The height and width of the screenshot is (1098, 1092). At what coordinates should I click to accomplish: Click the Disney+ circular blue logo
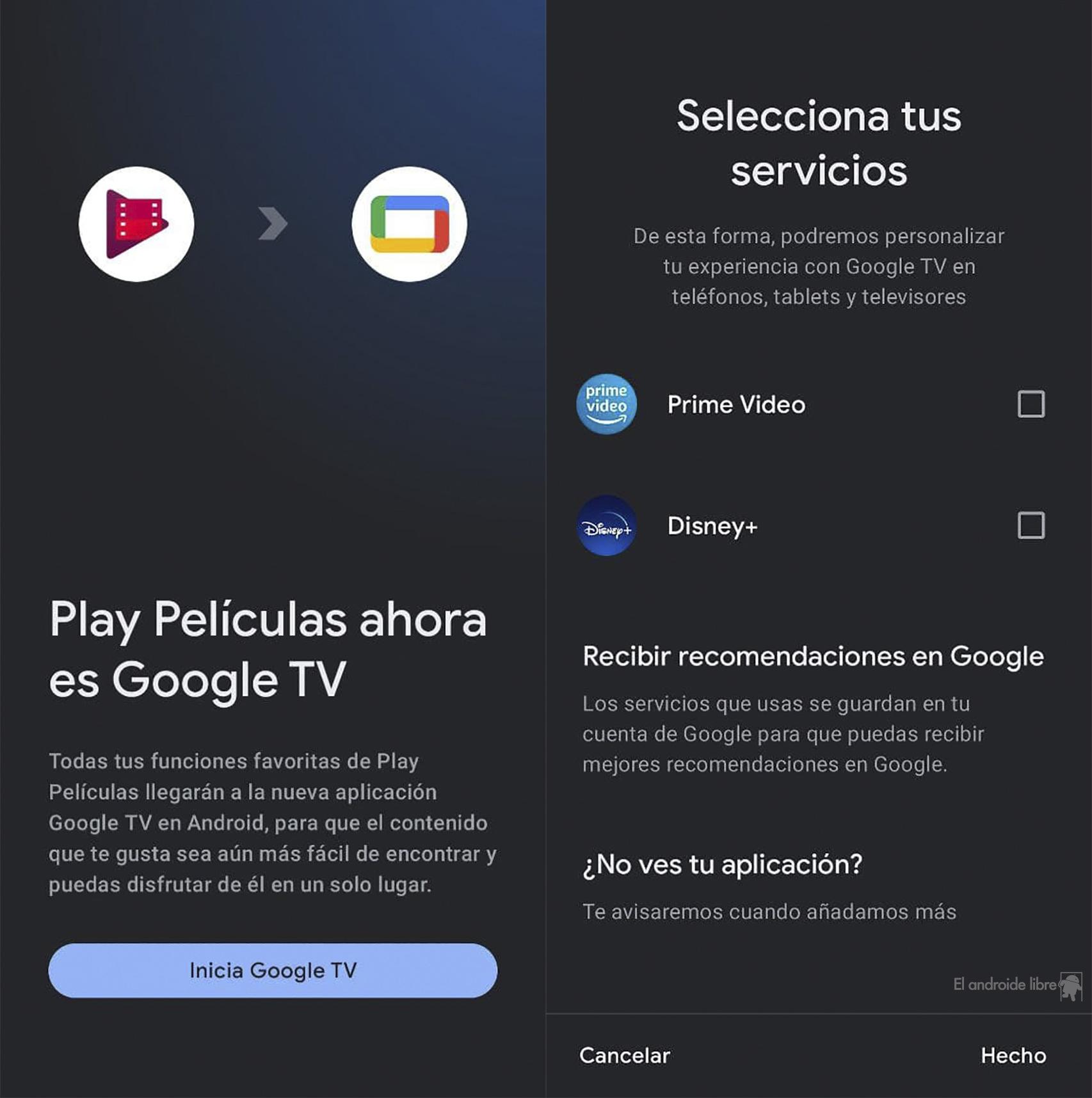(x=606, y=527)
